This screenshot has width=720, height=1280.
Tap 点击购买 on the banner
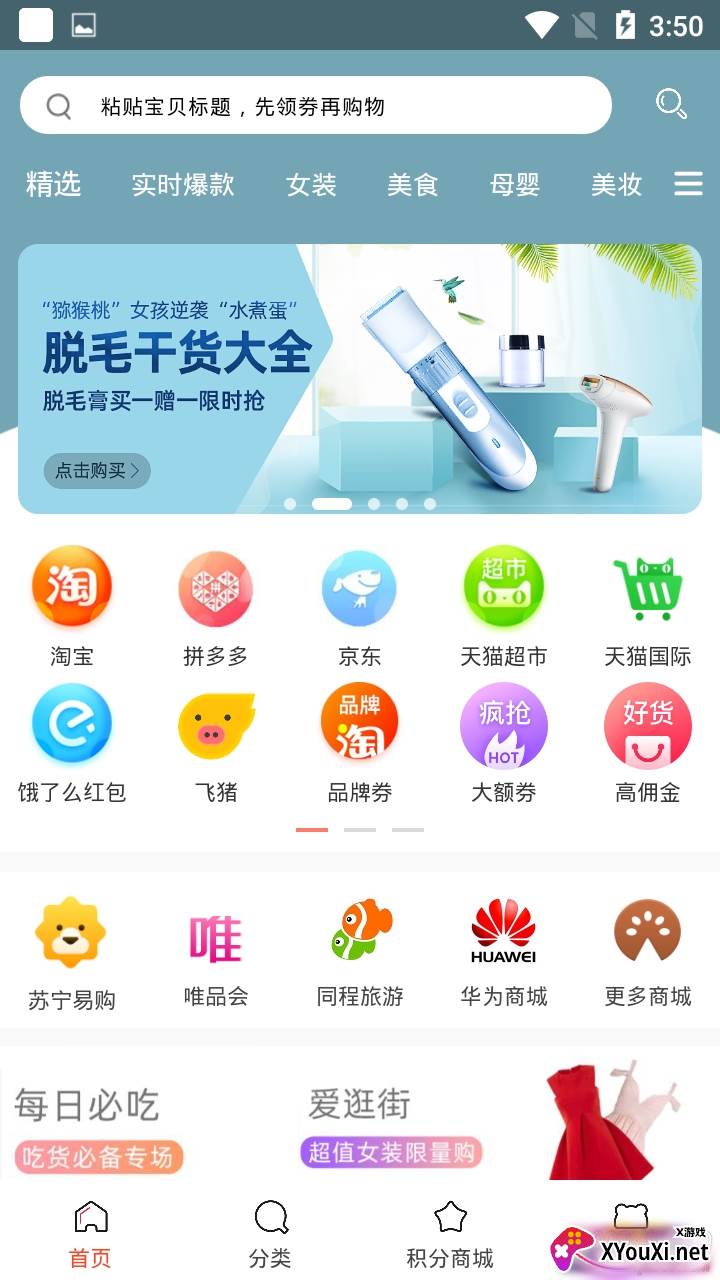point(97,470)
